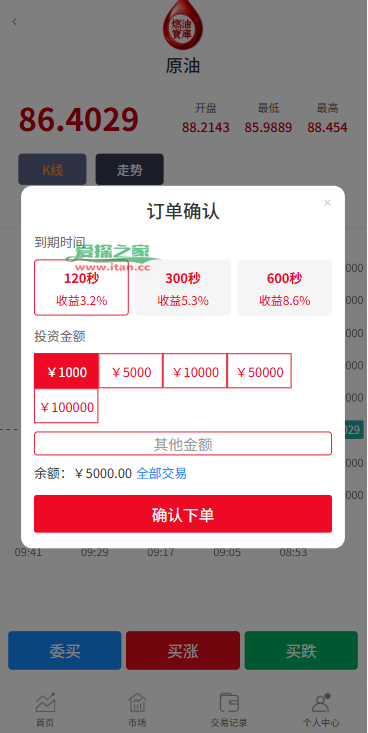
Task: Pick the ¥5000 investment amount
Action: point(131,371)
